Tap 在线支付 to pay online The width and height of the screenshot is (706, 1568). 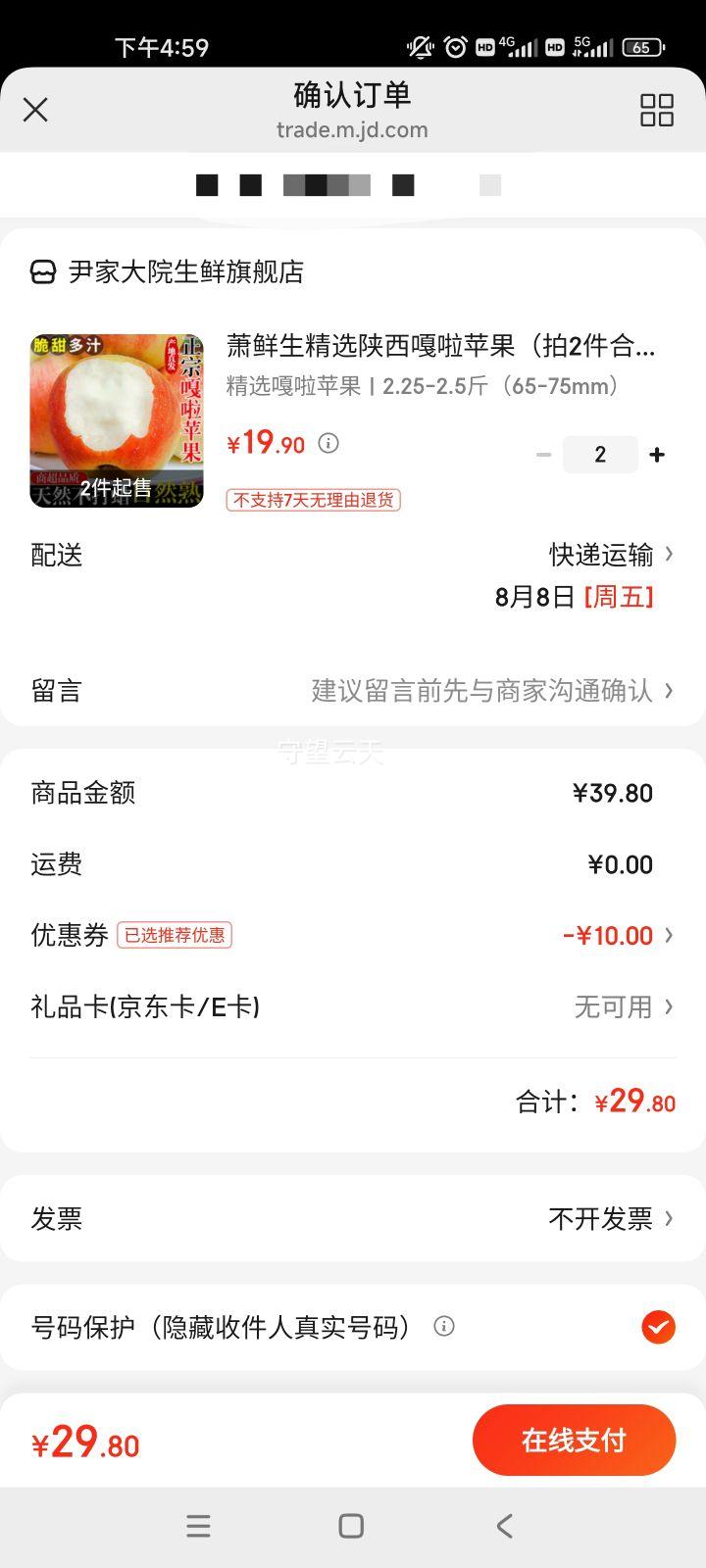574,1440
